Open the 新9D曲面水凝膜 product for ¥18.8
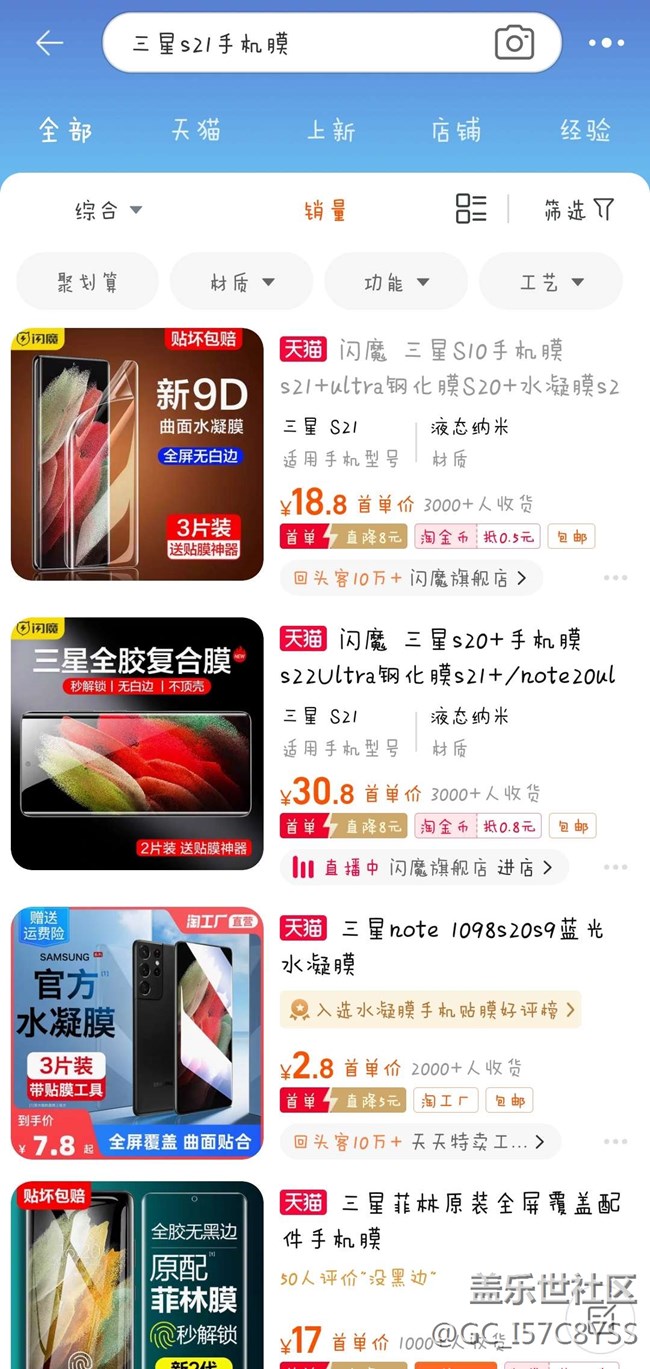Viewport: 650px width, 1369px height. (x=137, y=454)
